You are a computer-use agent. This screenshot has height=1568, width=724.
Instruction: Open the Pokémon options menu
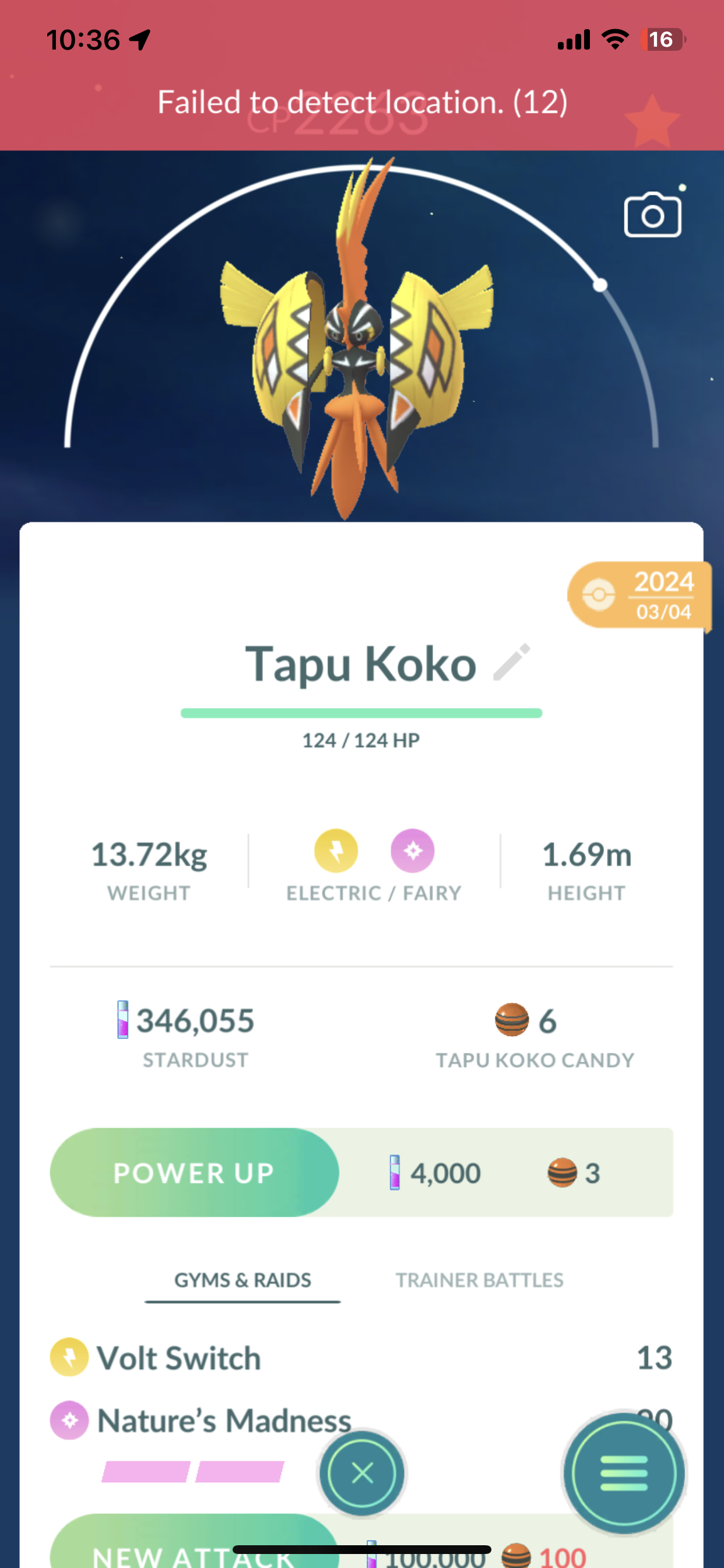624,1472
